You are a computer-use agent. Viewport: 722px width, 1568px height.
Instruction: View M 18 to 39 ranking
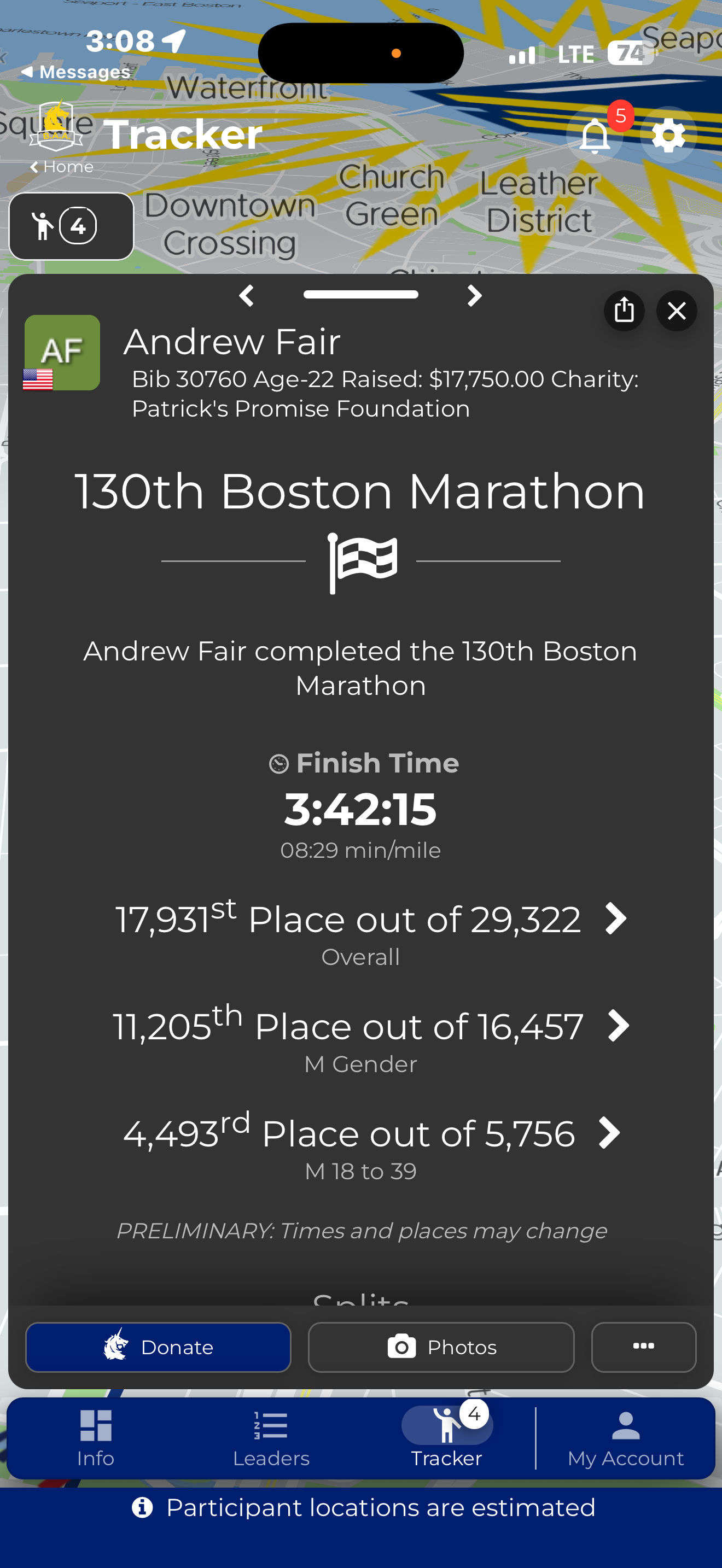(371, 1145)
